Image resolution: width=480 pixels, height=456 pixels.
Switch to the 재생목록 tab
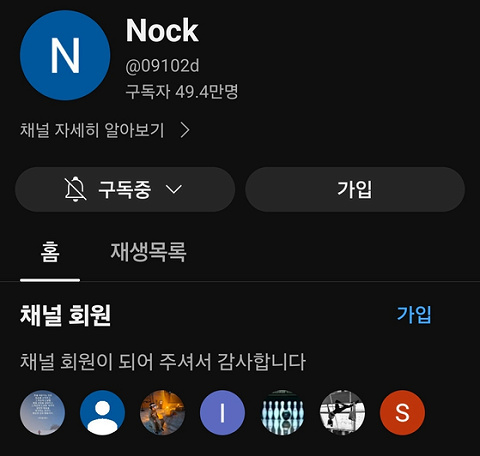point(148,252)
